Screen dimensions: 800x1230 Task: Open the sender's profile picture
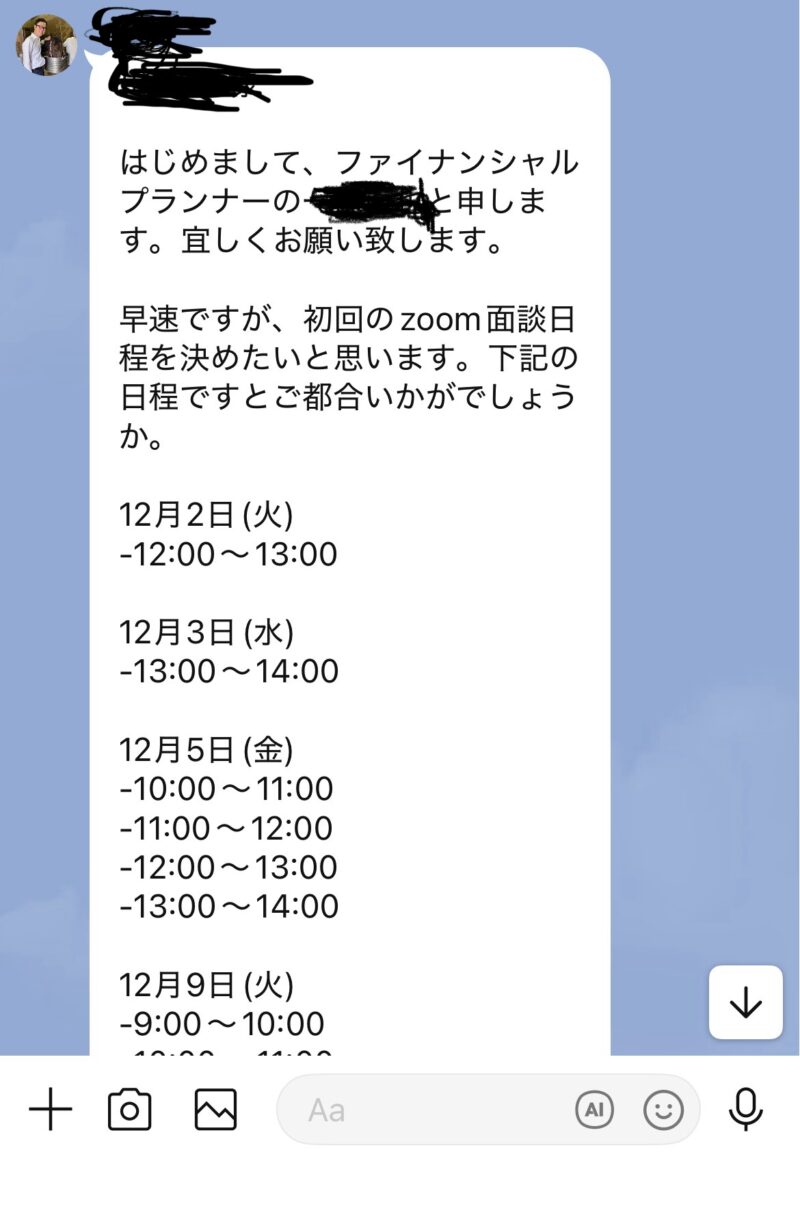46,45
